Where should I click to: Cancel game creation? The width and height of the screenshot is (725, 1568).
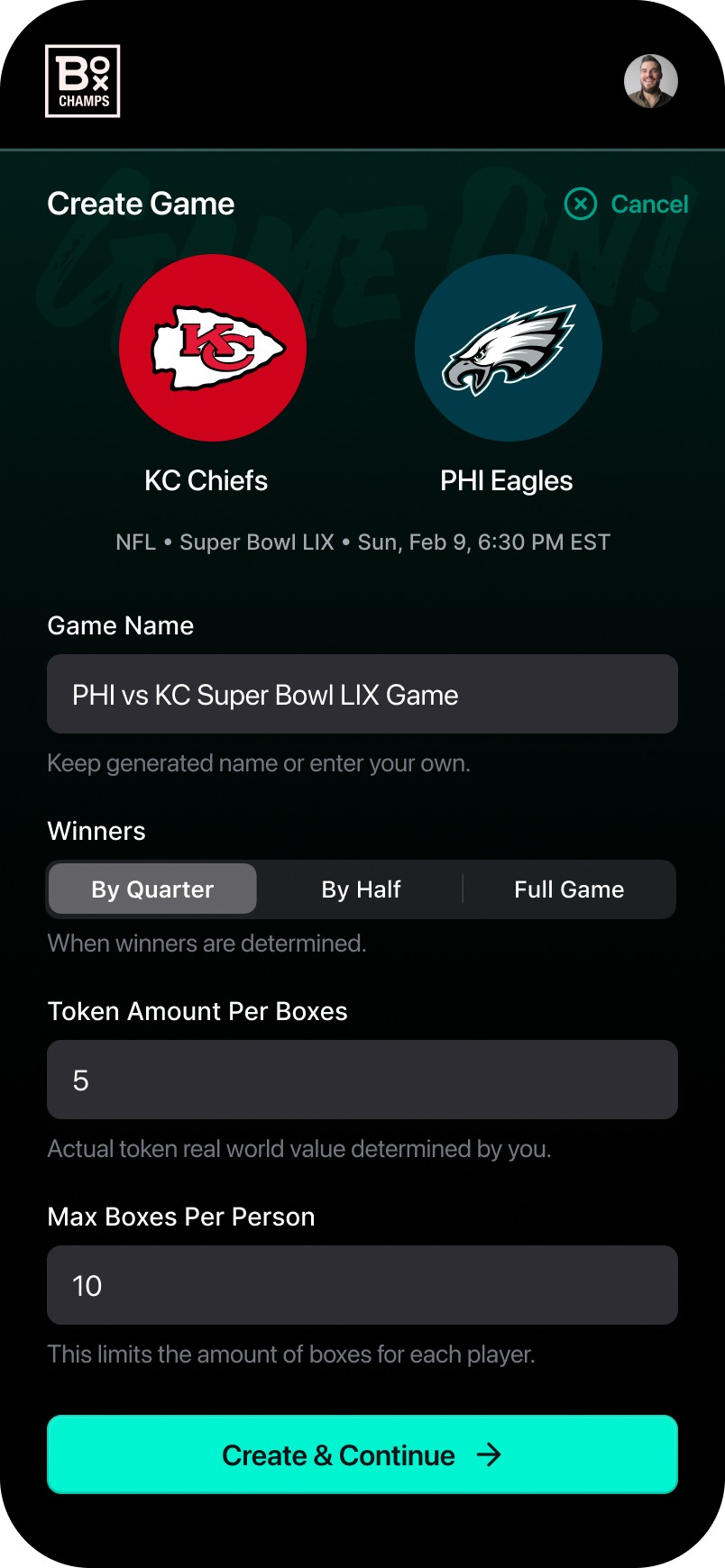pos(627,205)
